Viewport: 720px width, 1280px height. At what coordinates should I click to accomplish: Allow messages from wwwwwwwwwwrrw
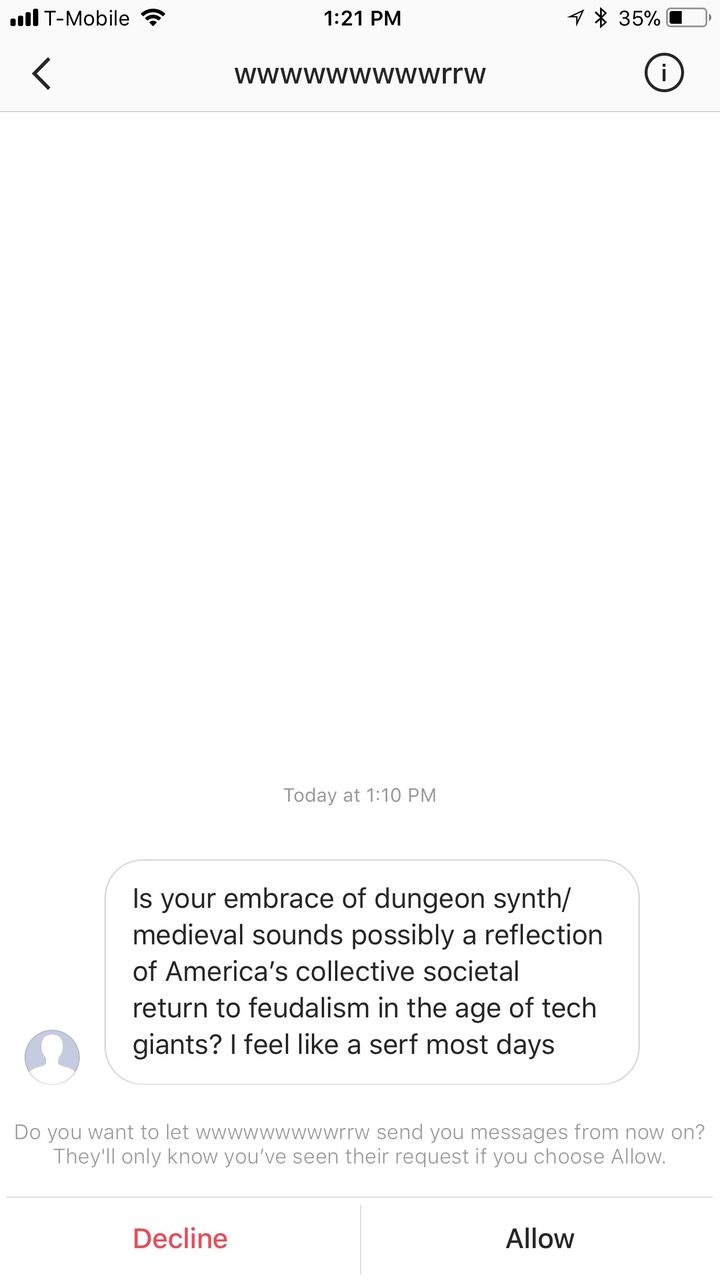[x=540, y=1238]
